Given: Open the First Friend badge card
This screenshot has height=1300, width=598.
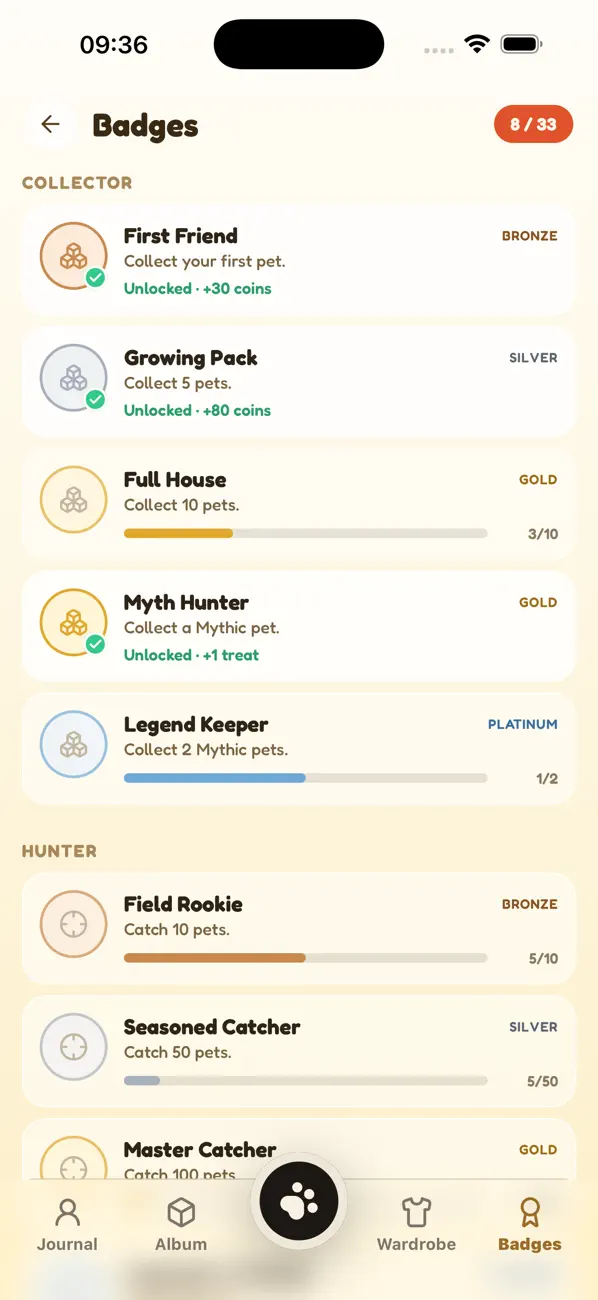Looking at the screenshot, I should pos(299,260).
